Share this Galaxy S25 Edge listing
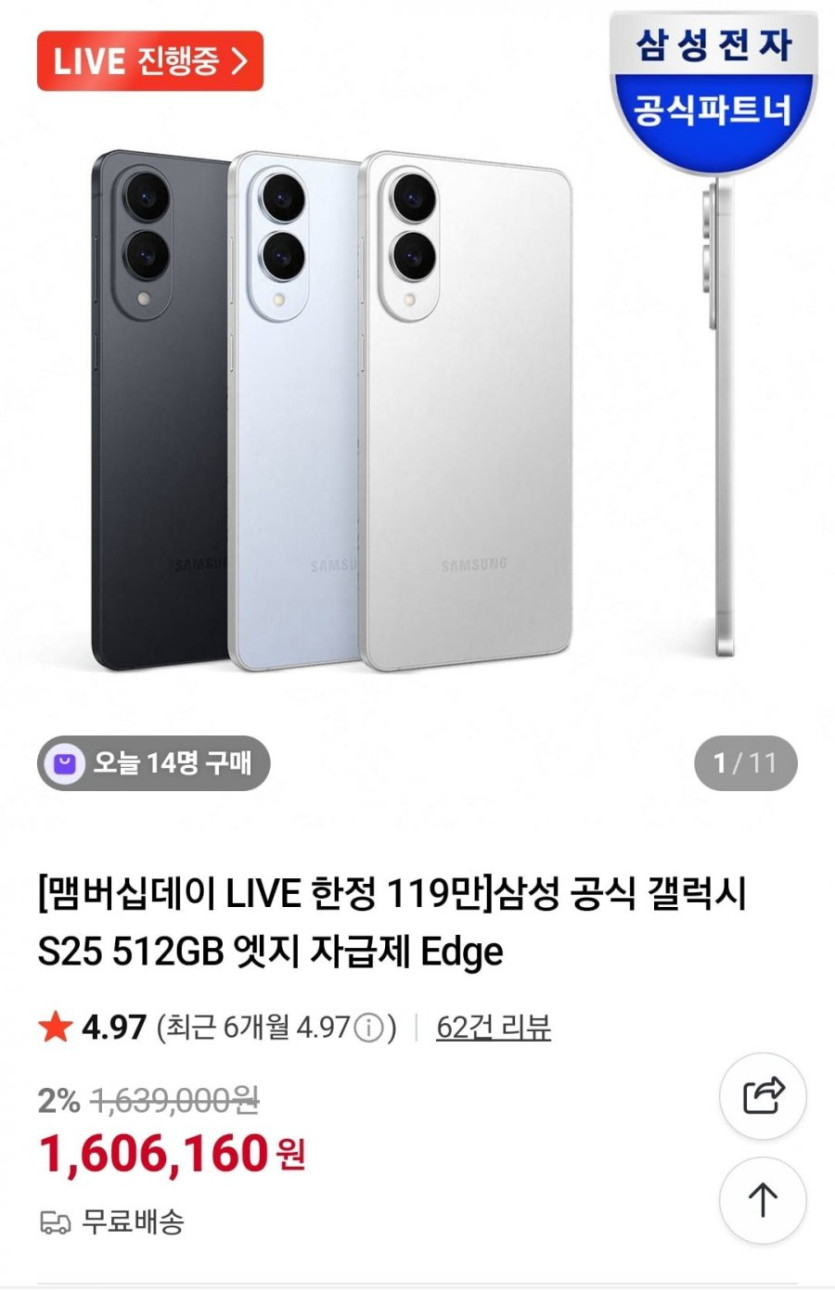Image resolution: width=835 pixels, height=1291 pixels. point(763,1096)
